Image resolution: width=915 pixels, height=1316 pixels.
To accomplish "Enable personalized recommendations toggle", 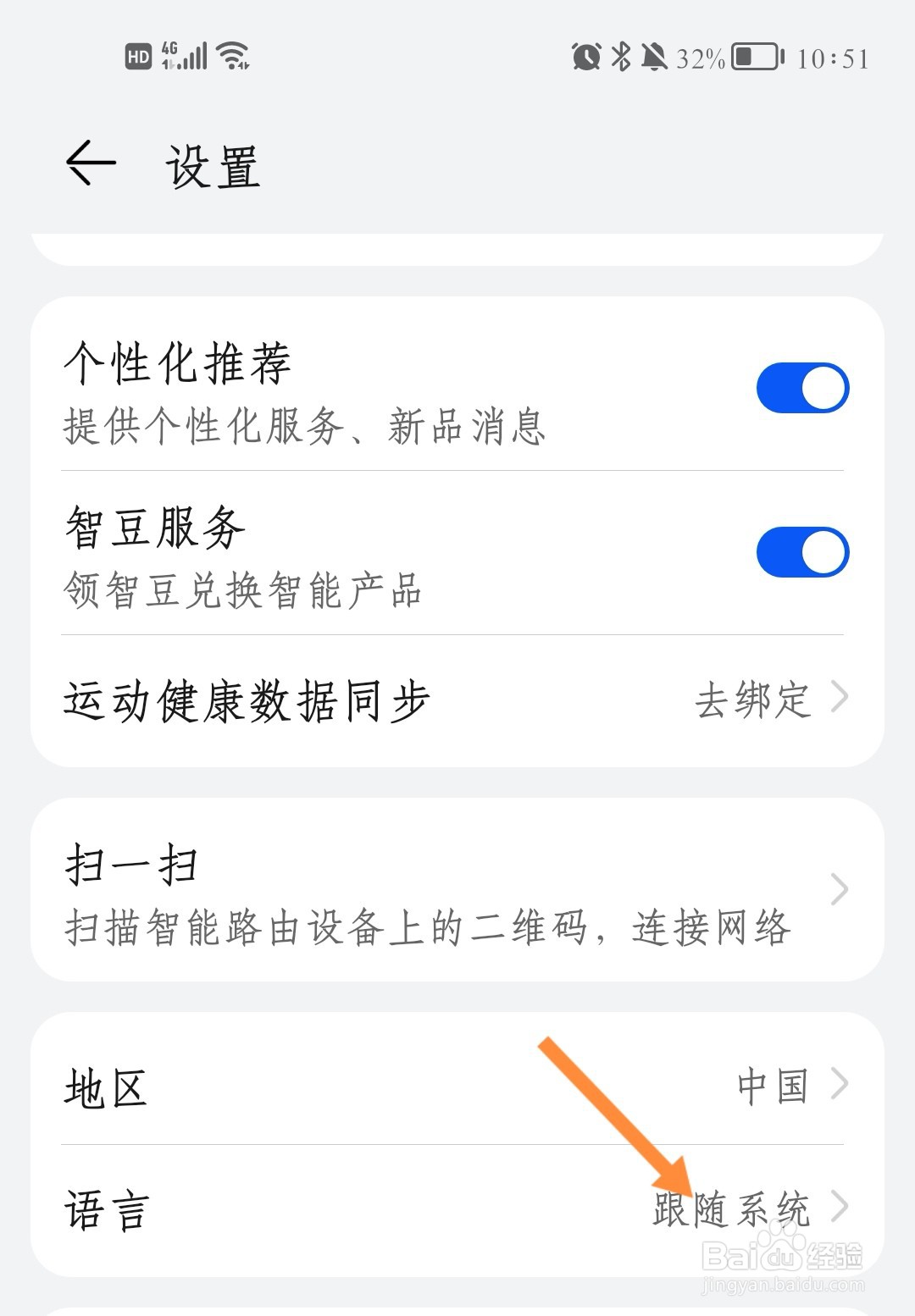I will [x=803, y=386].
